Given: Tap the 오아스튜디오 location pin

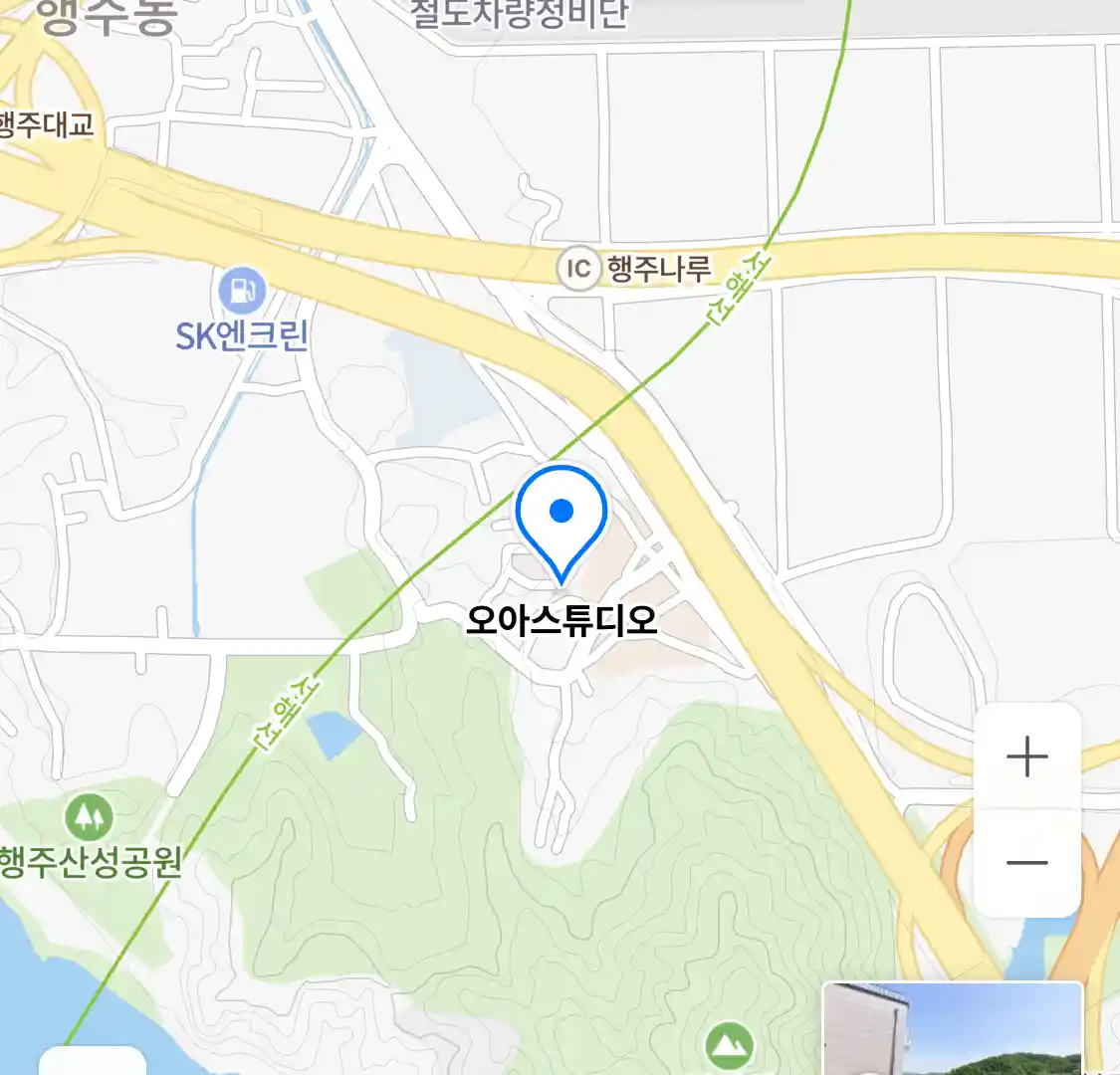Looking at the screenshot, I should coord(561,520).
